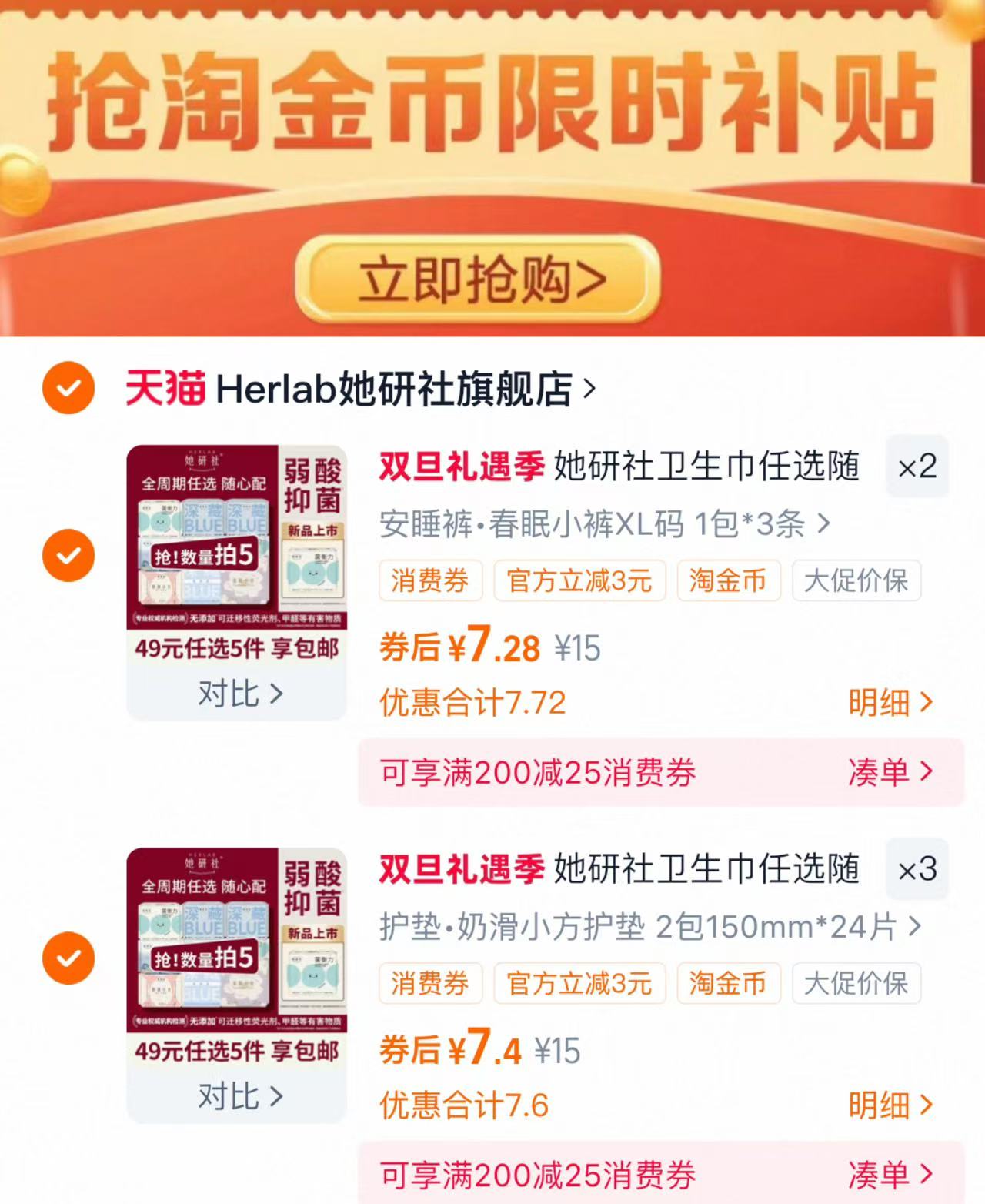
Task: Open the 安睡裤 春眠小裤 product title
Action: tap(619, 467)
